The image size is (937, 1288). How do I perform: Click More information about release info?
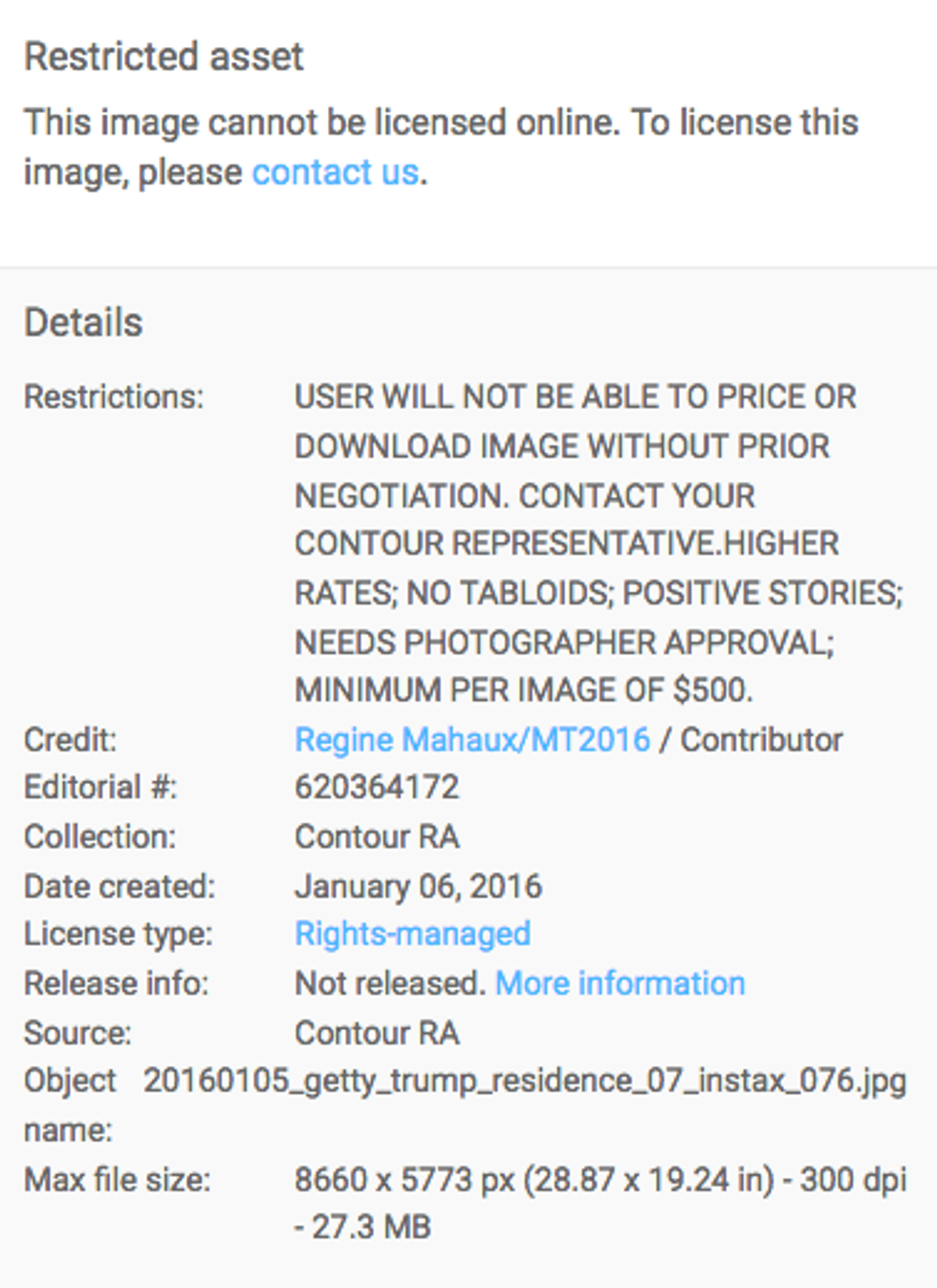tap(620, 983)
